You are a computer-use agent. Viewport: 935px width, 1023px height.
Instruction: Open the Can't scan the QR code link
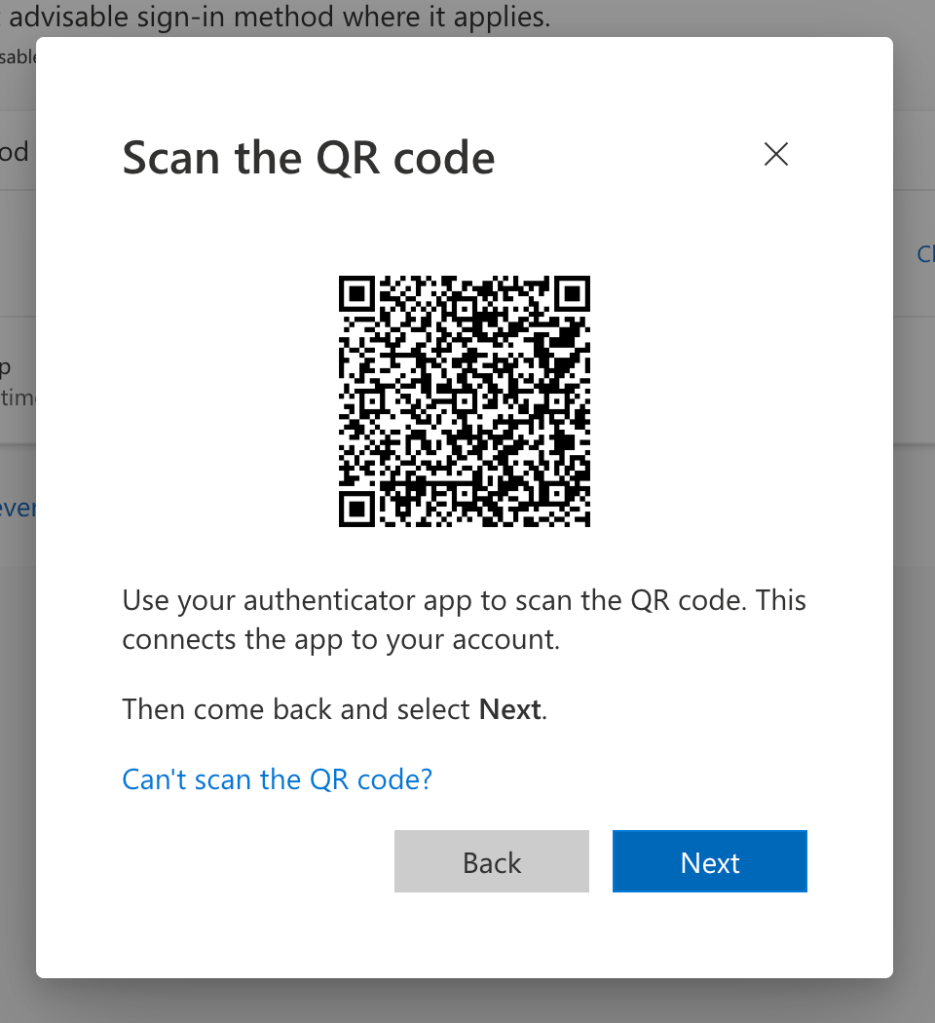[x=277, y=779]
